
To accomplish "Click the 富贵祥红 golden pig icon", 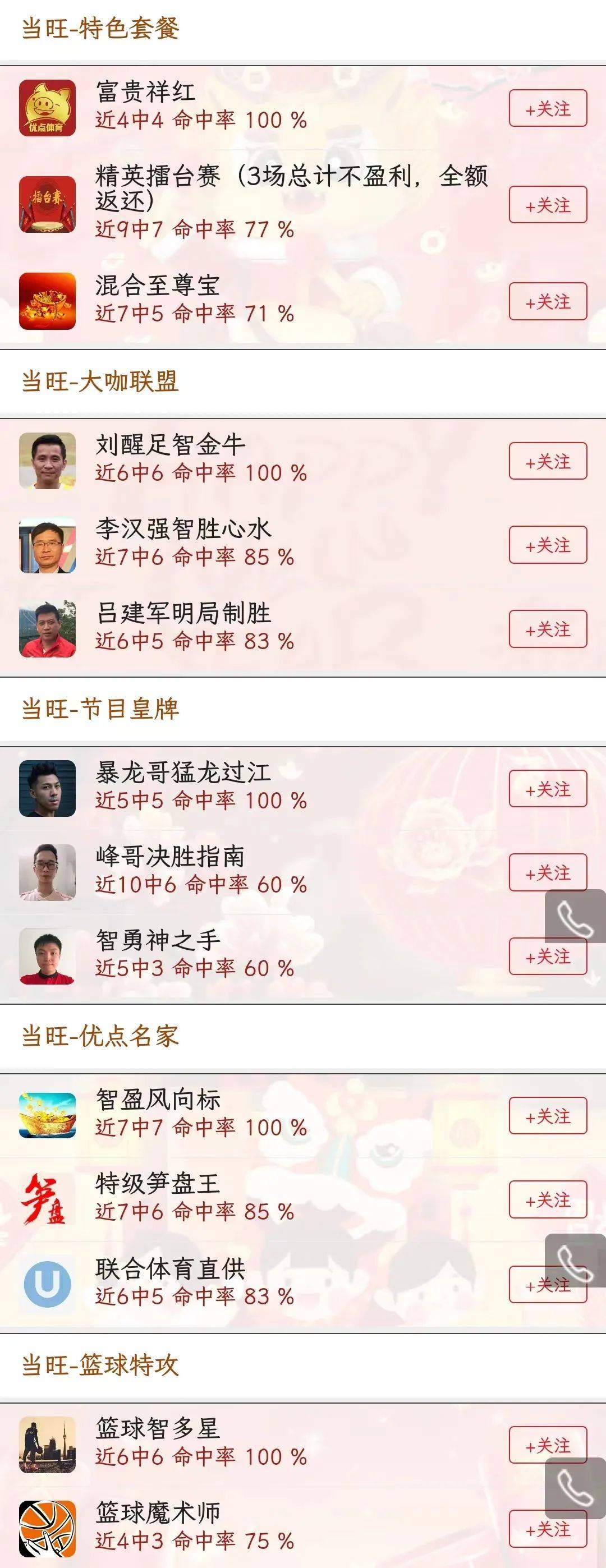I will pos(49,108).
